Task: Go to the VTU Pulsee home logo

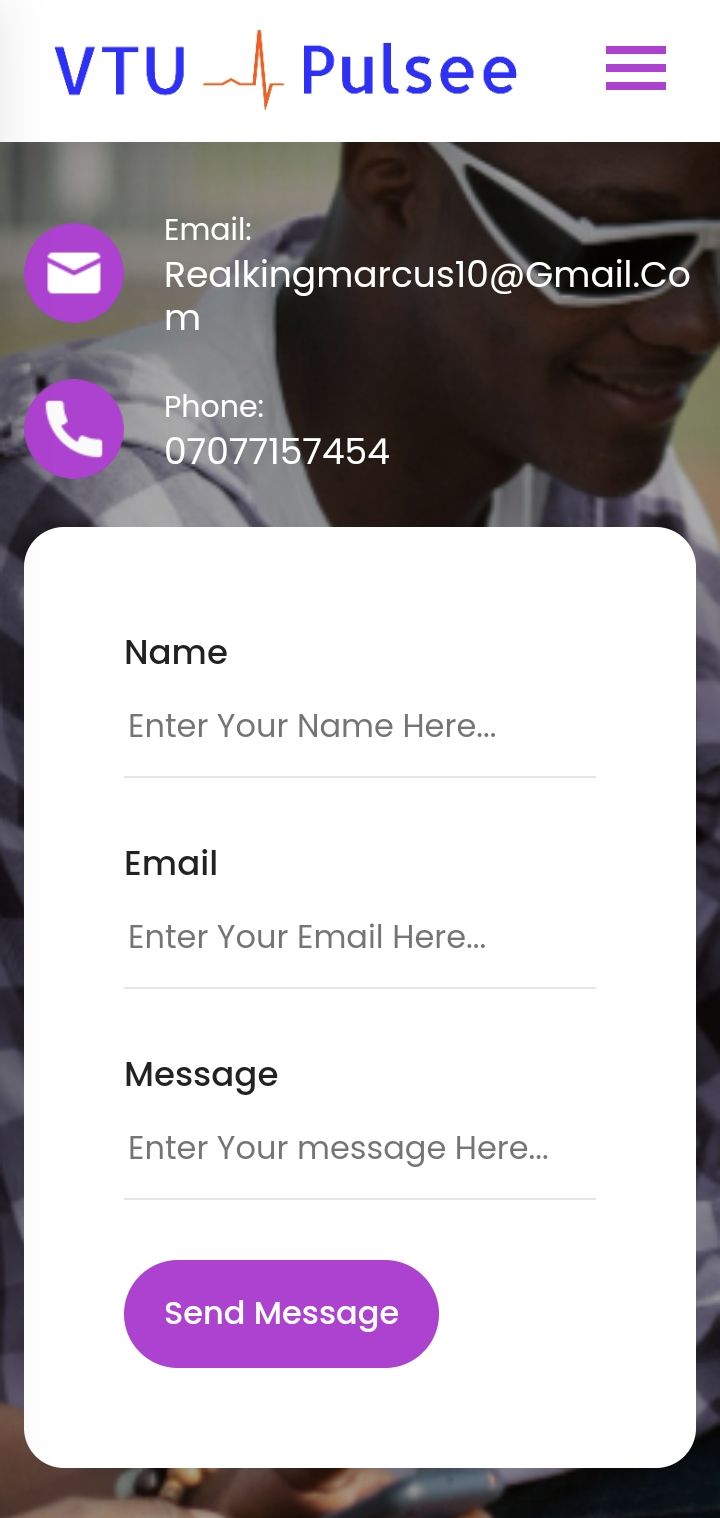Action: (x=286, y=69)
